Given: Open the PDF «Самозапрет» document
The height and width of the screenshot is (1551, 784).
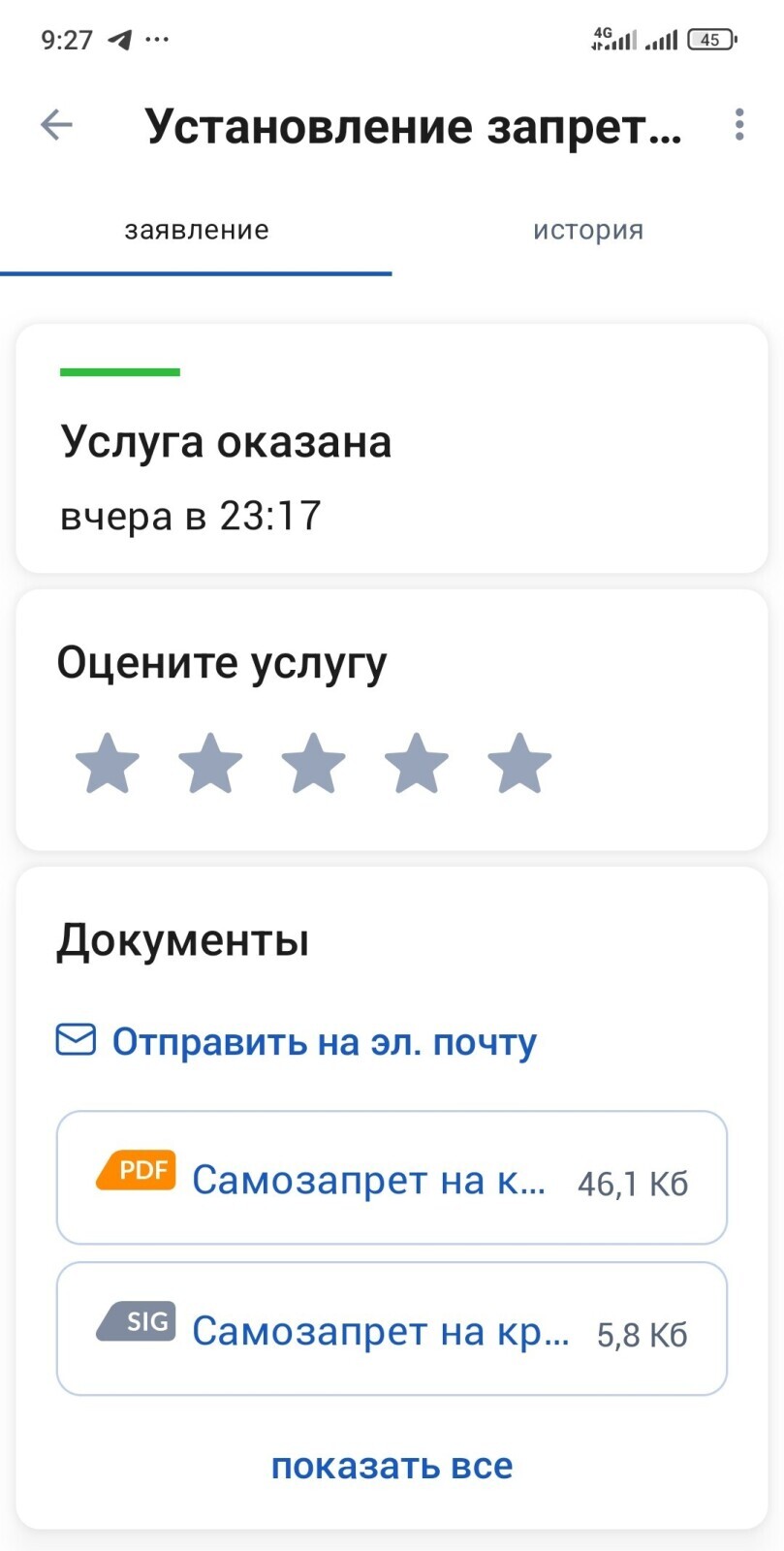Looking at the screenshot, I should 392,1179.
